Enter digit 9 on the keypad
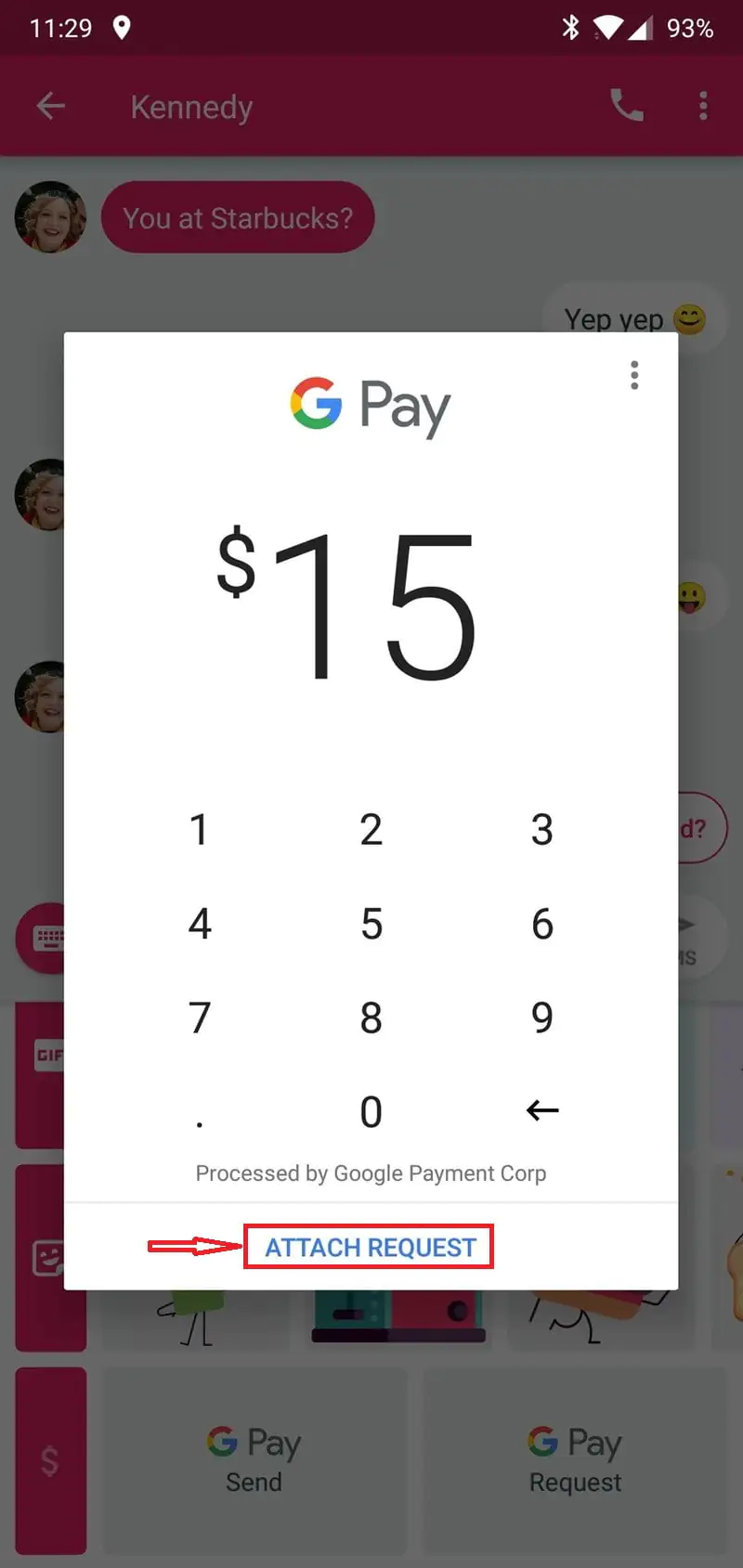Image resolution: width=743 pixels, height=1568 pixels. 542,1017
